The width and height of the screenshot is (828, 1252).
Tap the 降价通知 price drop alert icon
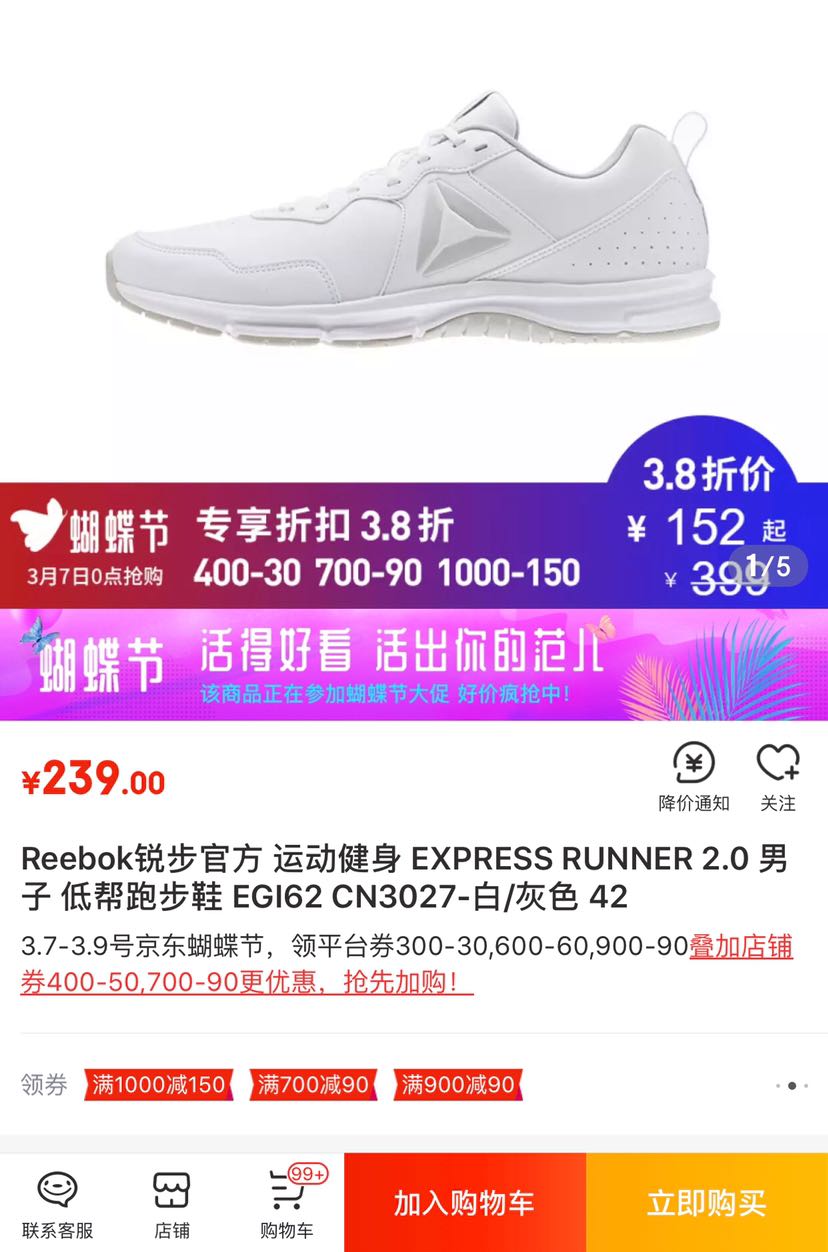(693, 776)
